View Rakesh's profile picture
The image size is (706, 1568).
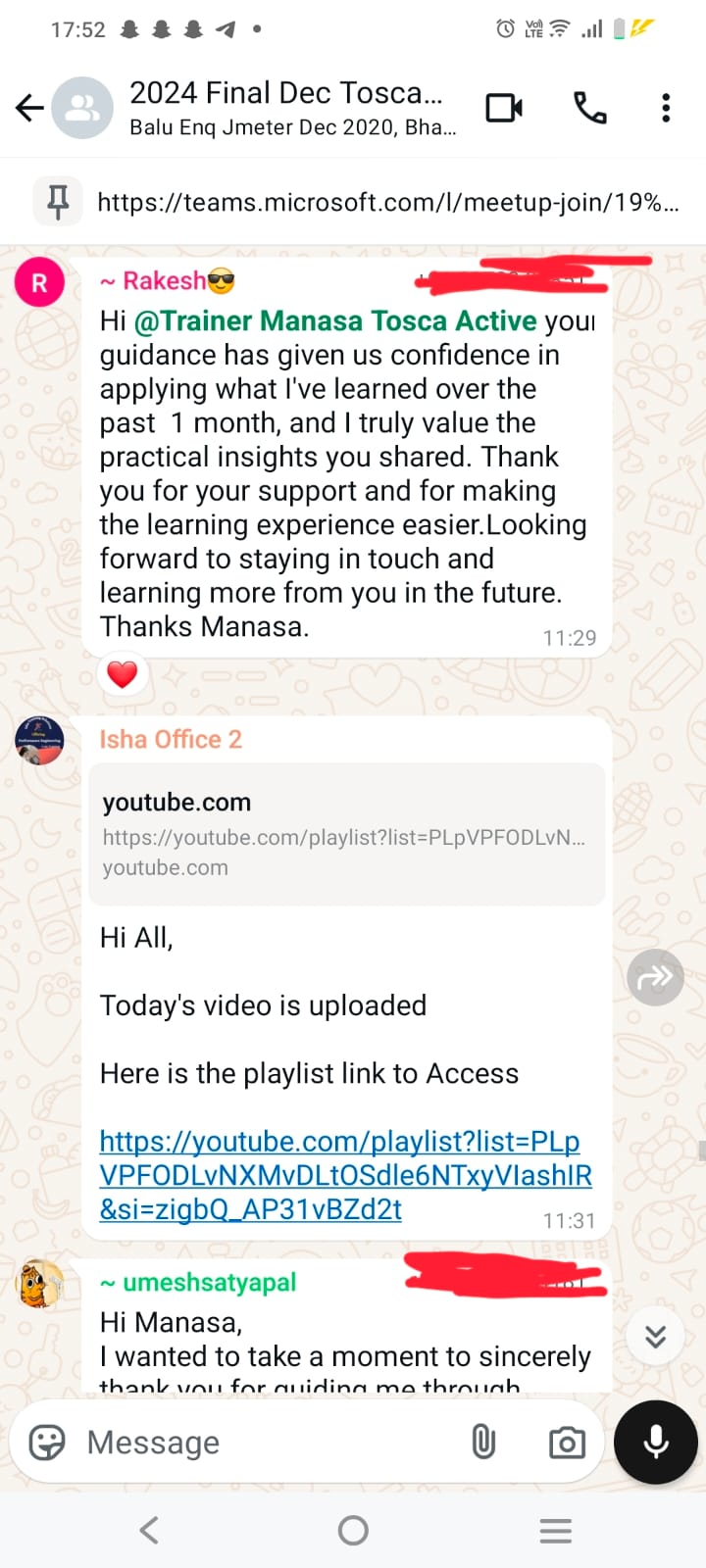click(x=39, y=283)
